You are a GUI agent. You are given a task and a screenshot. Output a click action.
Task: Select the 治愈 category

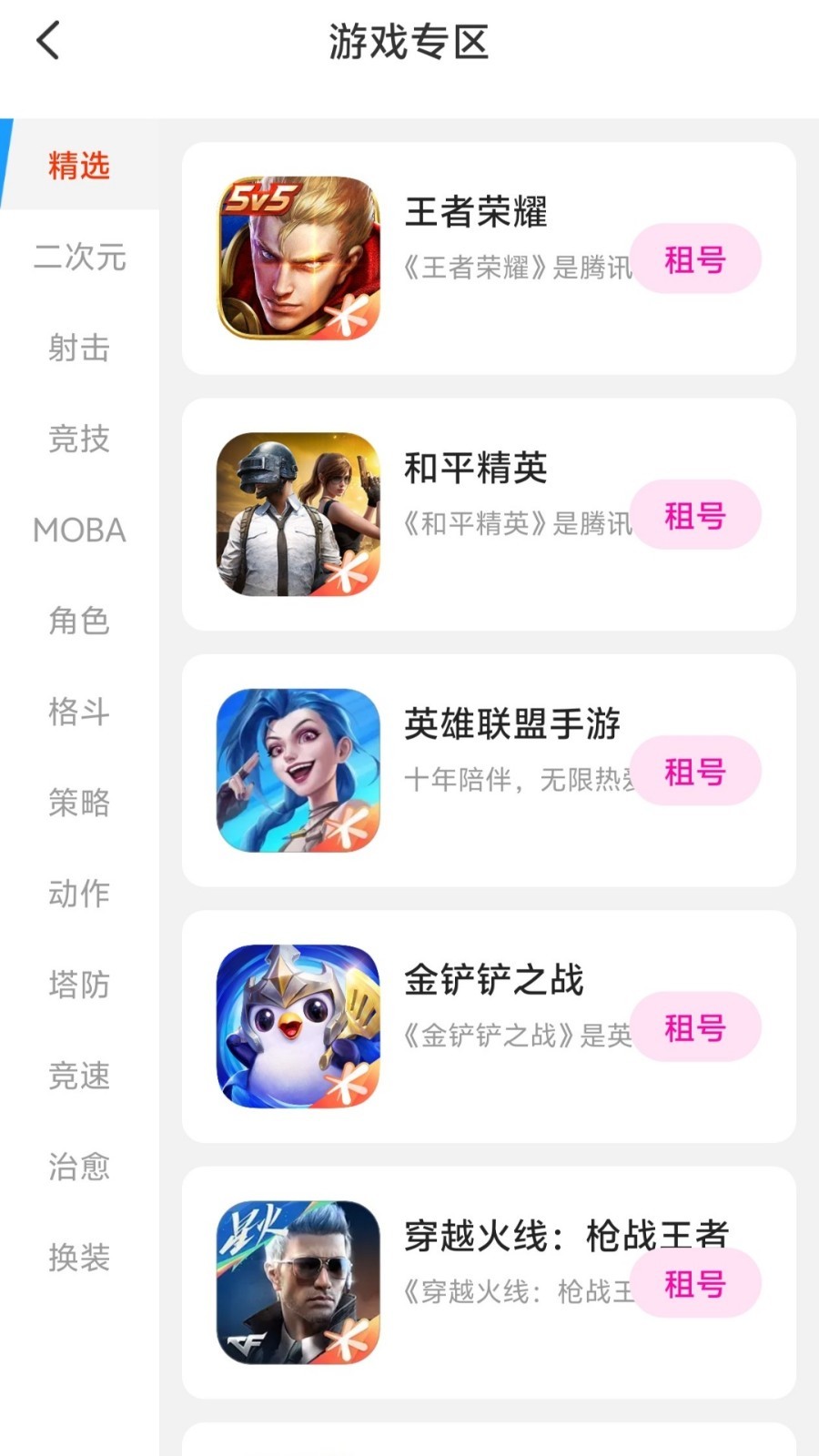coord(79,1167)
